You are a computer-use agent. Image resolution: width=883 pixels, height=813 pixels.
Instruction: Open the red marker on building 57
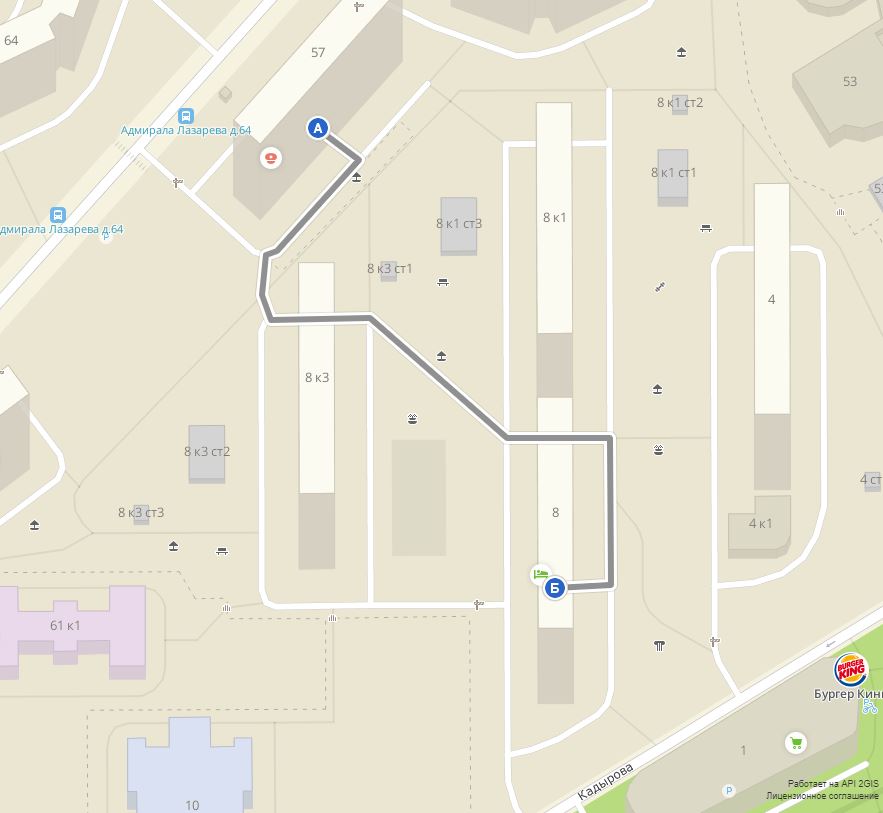point(270,158)
